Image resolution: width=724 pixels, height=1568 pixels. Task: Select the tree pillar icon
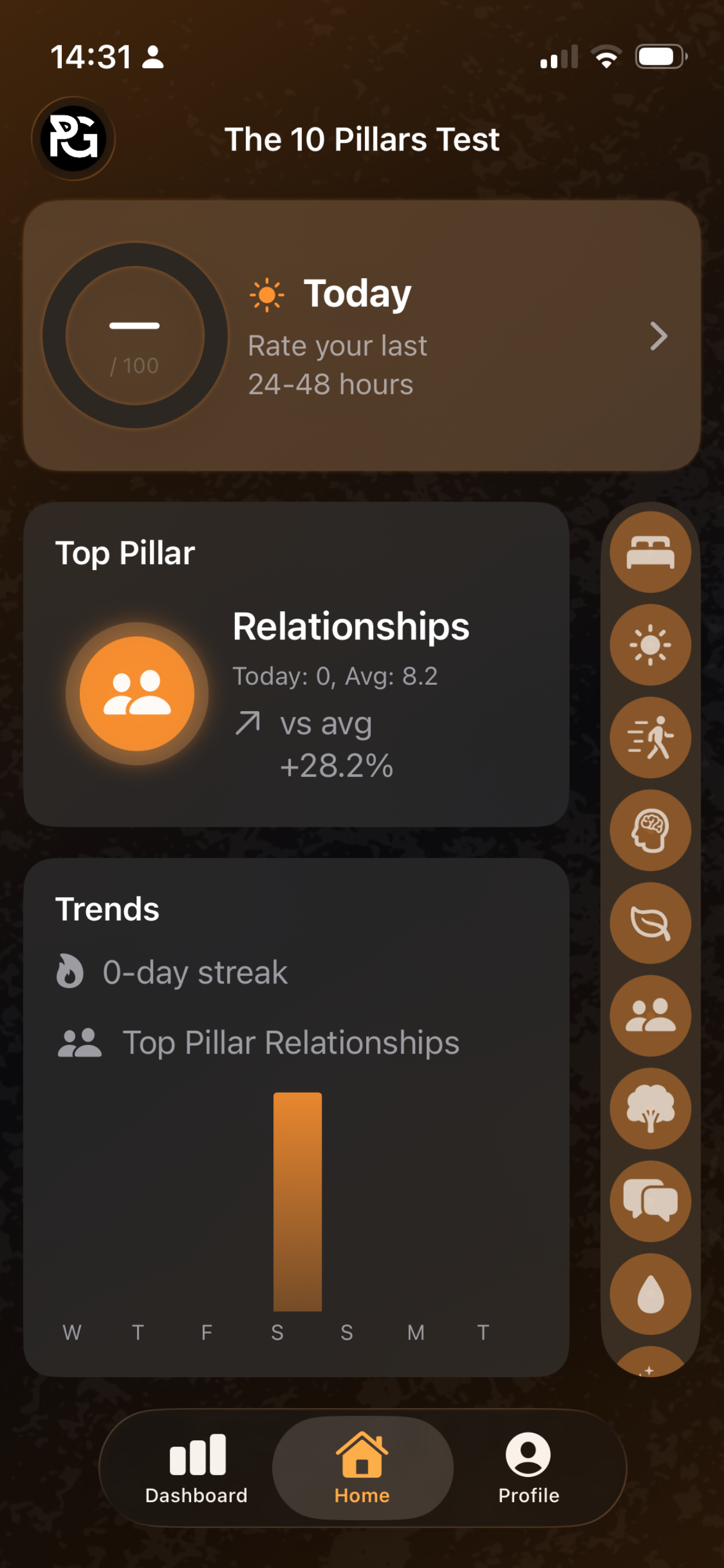(x=651, y=1108)
